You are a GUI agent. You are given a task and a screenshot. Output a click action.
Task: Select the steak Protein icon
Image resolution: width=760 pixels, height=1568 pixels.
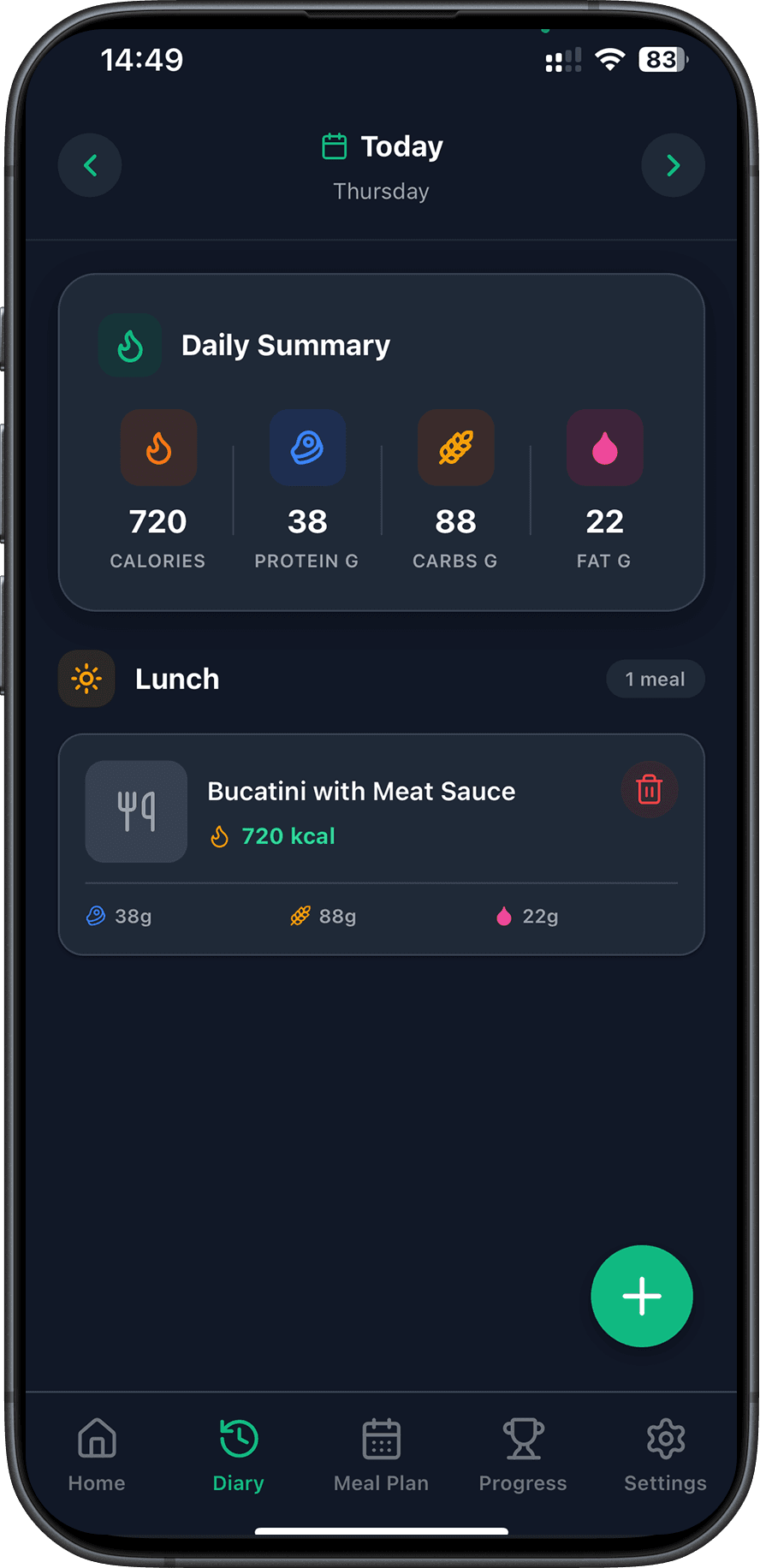(306, 447)
